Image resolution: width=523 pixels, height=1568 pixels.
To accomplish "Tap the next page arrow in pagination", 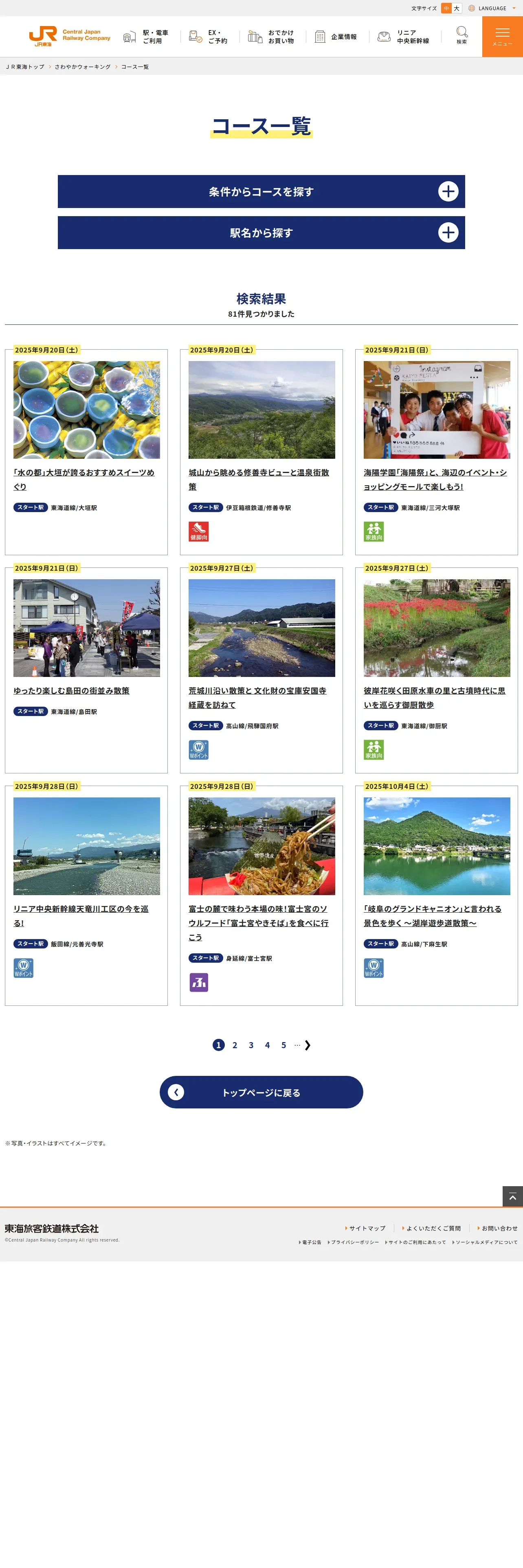I will point(308,1045).
